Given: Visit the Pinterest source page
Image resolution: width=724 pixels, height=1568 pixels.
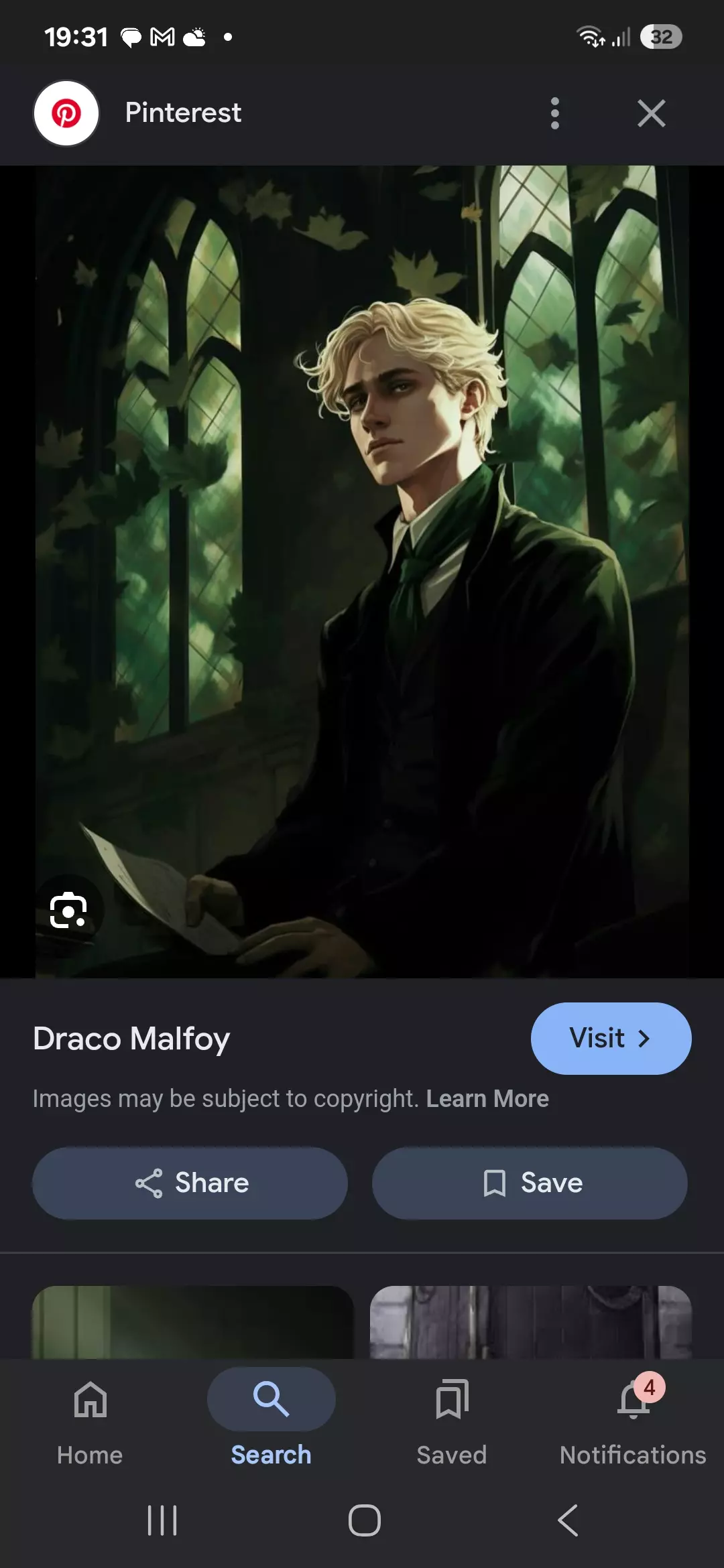Looking at the screenshot, I should [x=610, y=1038].
